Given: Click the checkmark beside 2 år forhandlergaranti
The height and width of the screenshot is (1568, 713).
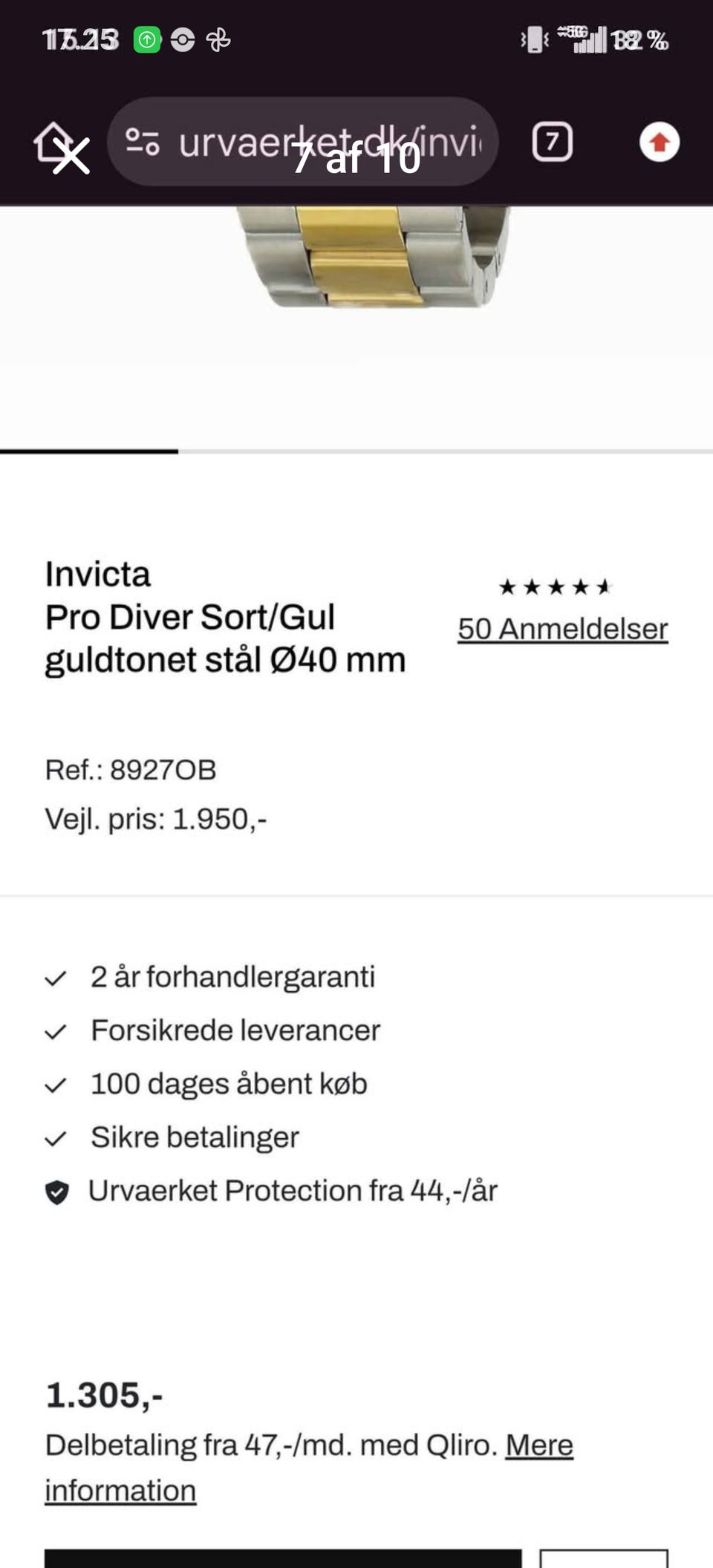Looking at the screenshot, I should coord(55,977).
